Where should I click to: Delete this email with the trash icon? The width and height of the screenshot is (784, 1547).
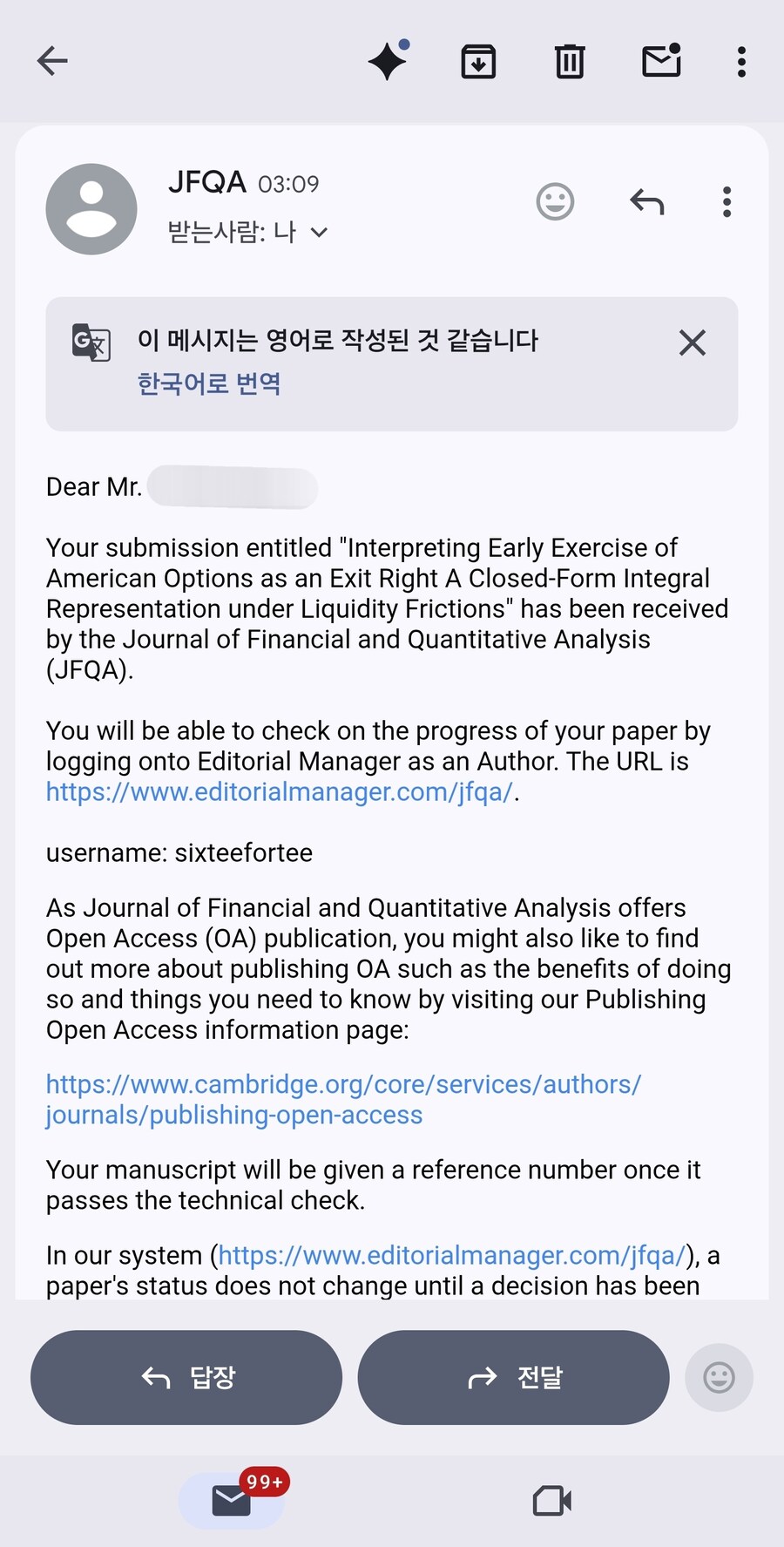(570, 61)
